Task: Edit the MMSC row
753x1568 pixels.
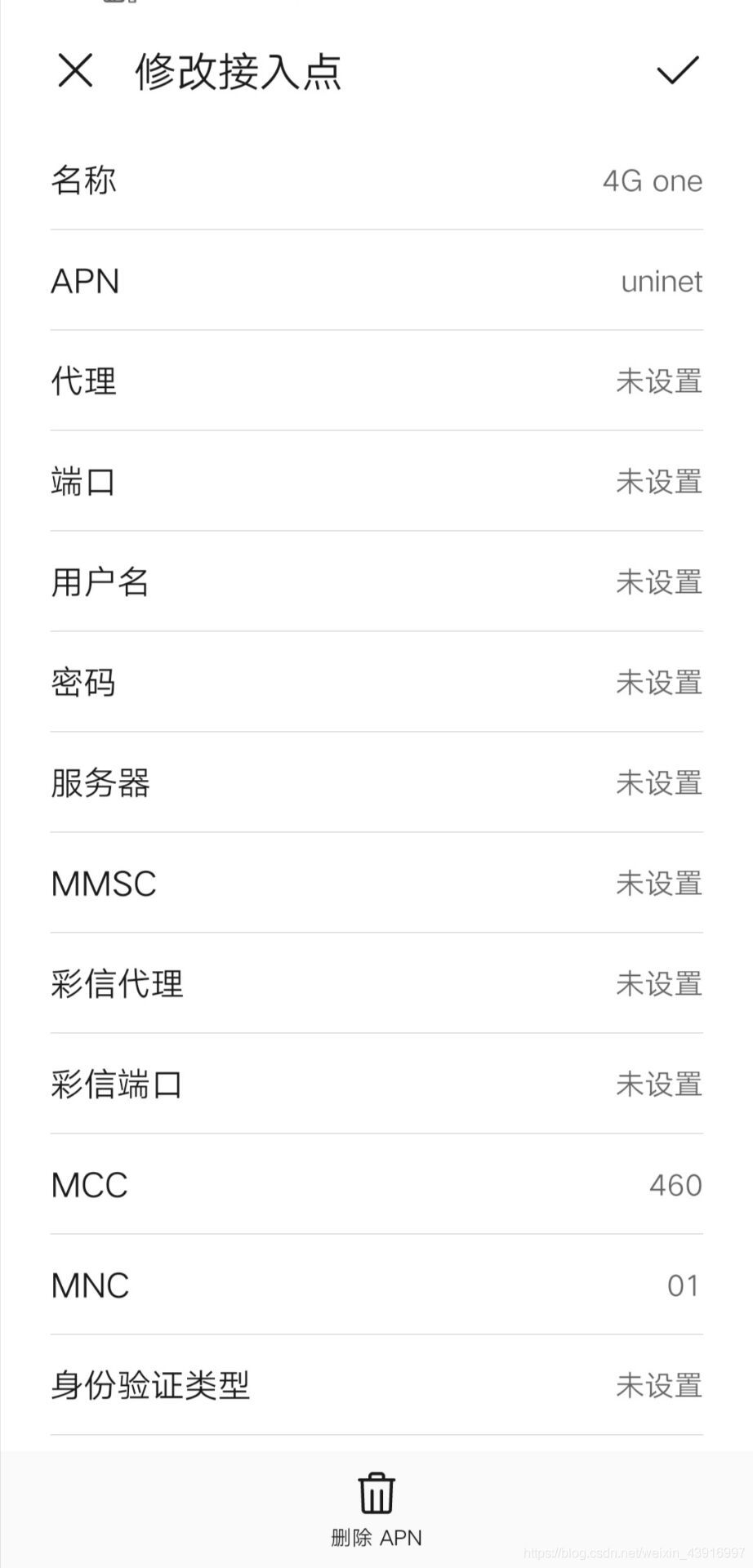Action: pyautogui.click(x=376, y=884)
